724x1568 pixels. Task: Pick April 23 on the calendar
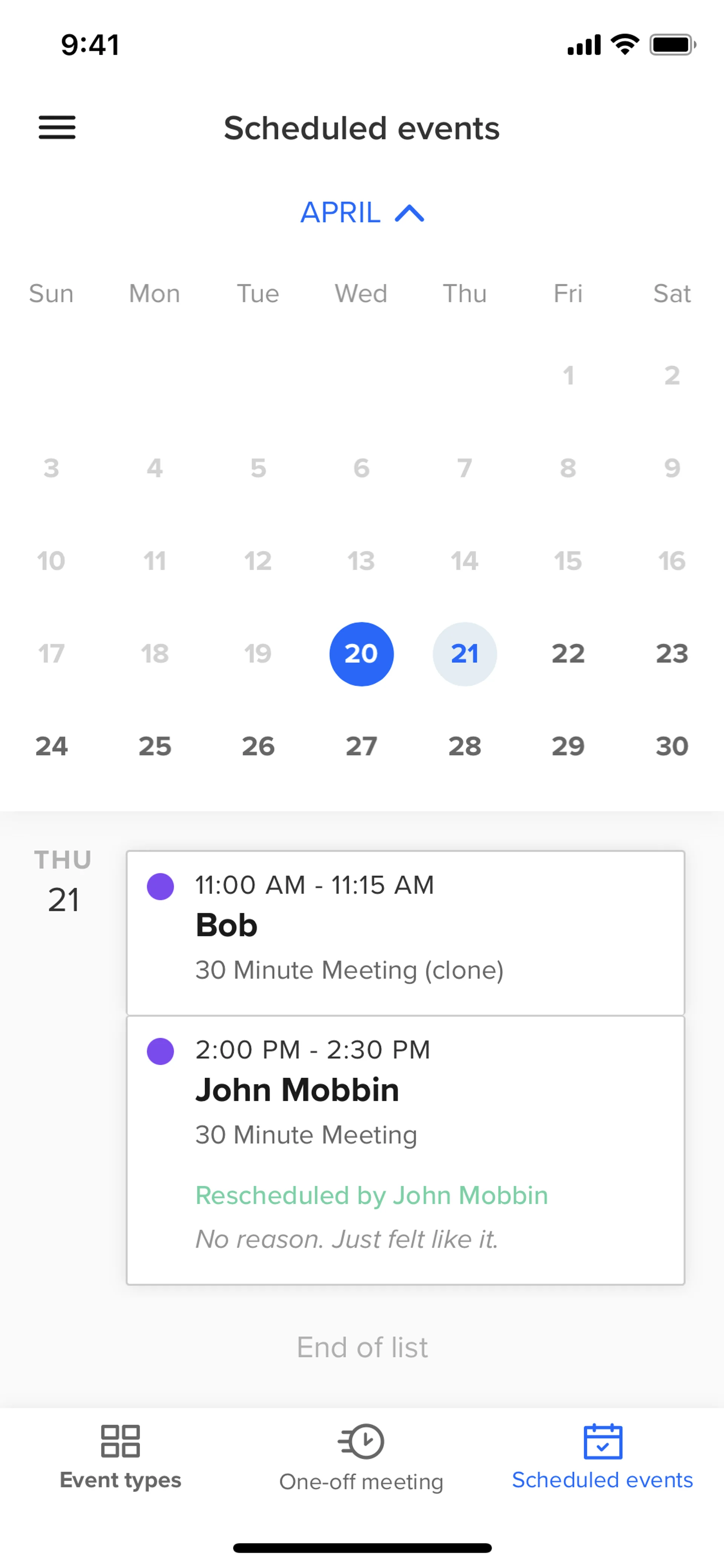tap(672, 654)
